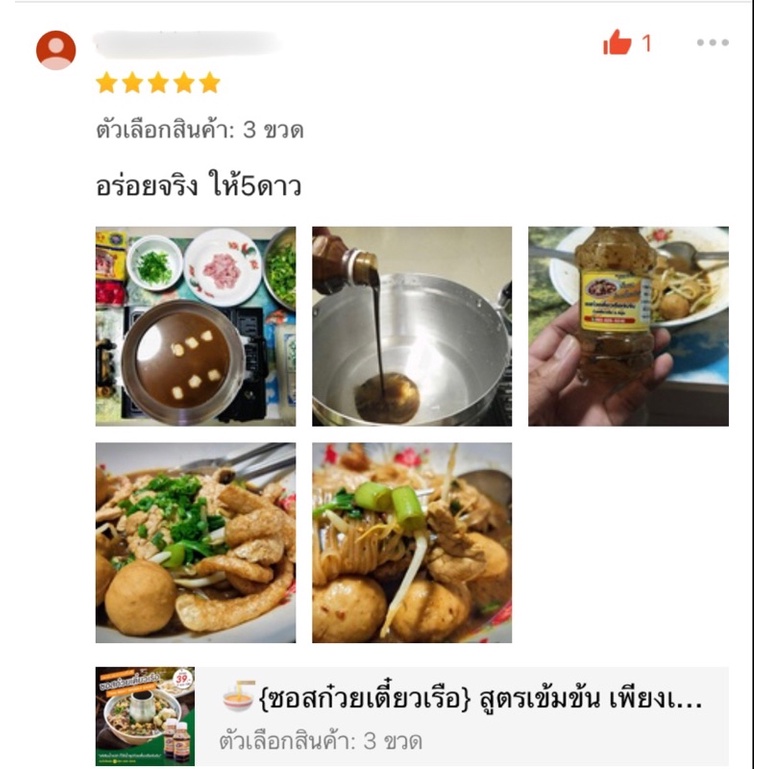
Task: View the noodle photo with bean sprouts
Action: [x=412, y=542]
